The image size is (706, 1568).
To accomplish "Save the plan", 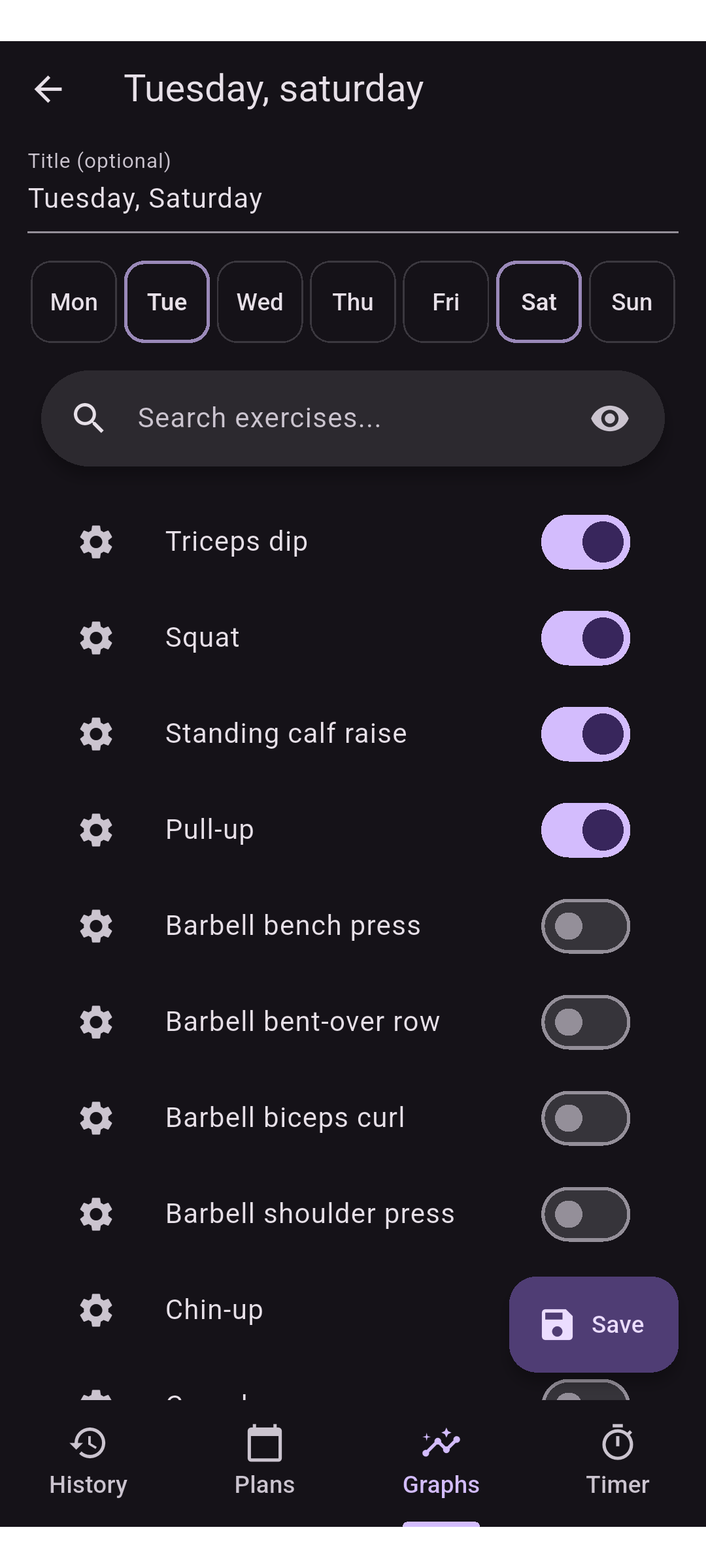I will tap(594, 1324).
